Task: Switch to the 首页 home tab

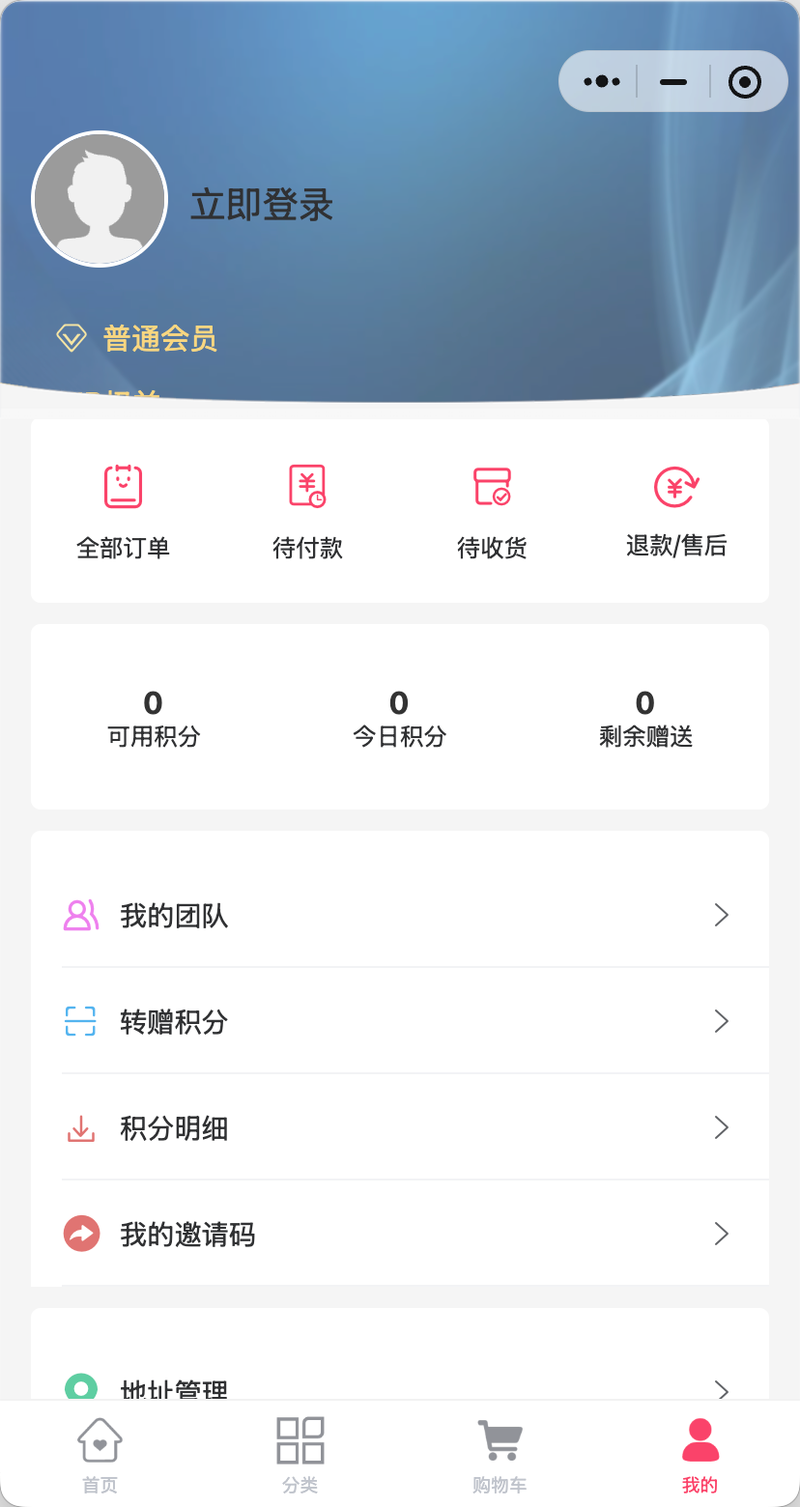Action: (x=100, y=1454)
